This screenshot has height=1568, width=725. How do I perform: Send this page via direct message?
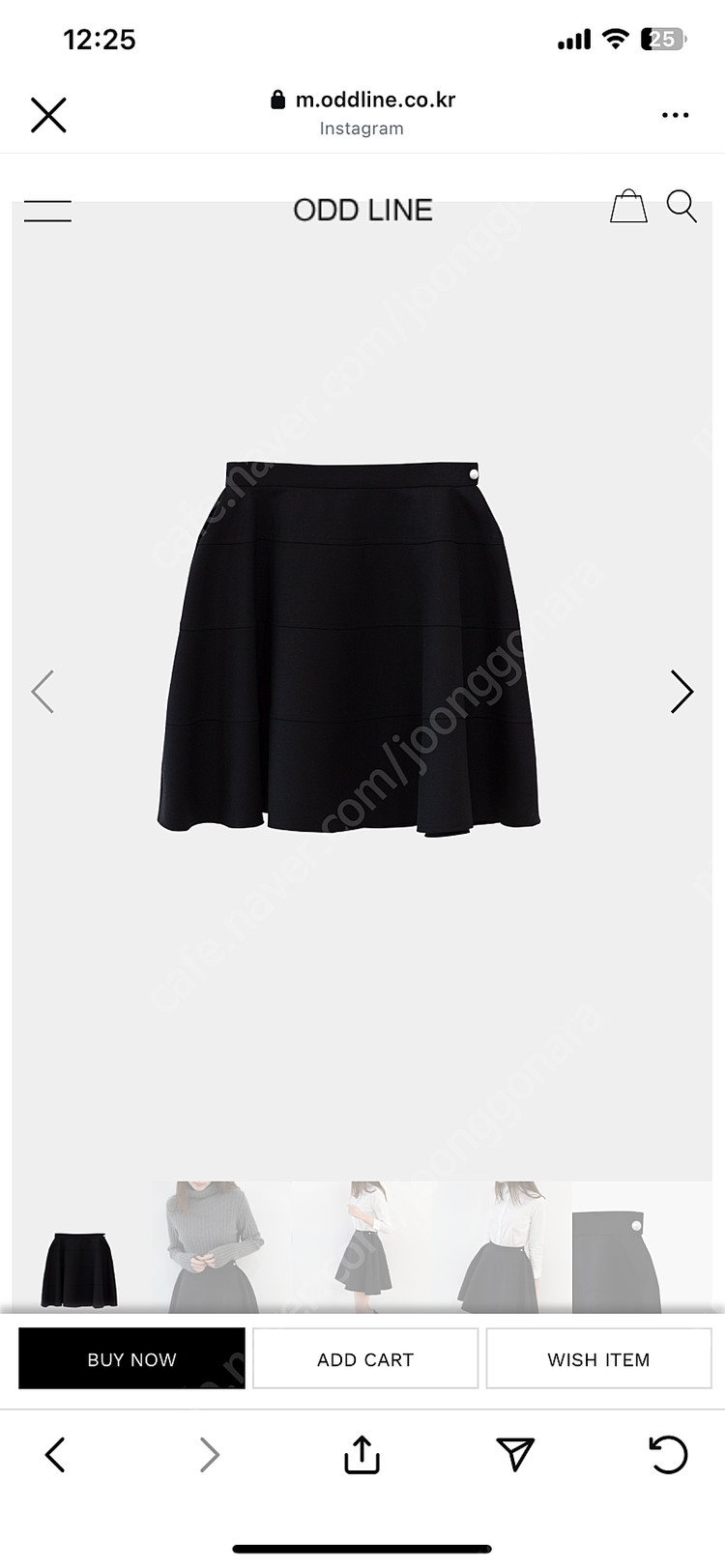click(x=515, y=1454)
